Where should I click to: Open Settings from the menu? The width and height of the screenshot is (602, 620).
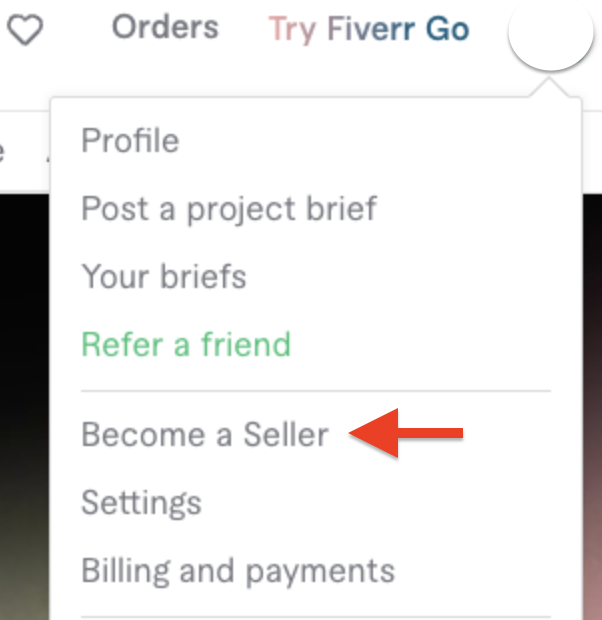[x=141, y=502]
